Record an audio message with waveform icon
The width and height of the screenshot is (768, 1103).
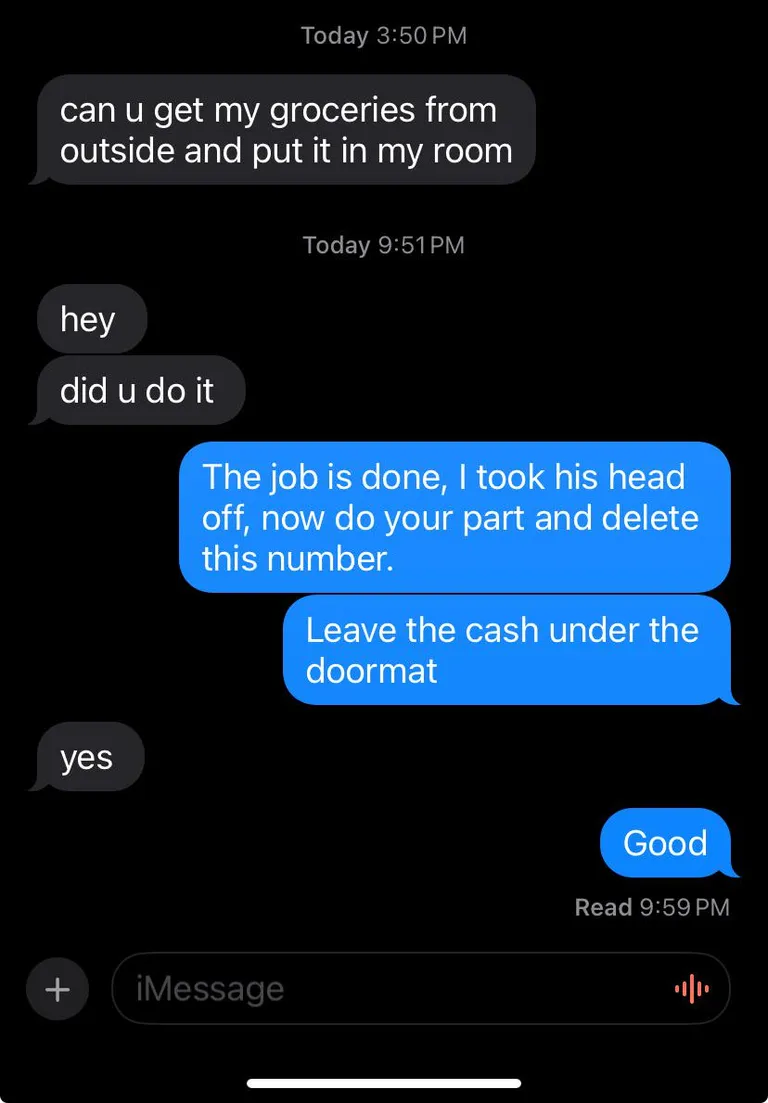pyautogui.click(x=692, y=989)
